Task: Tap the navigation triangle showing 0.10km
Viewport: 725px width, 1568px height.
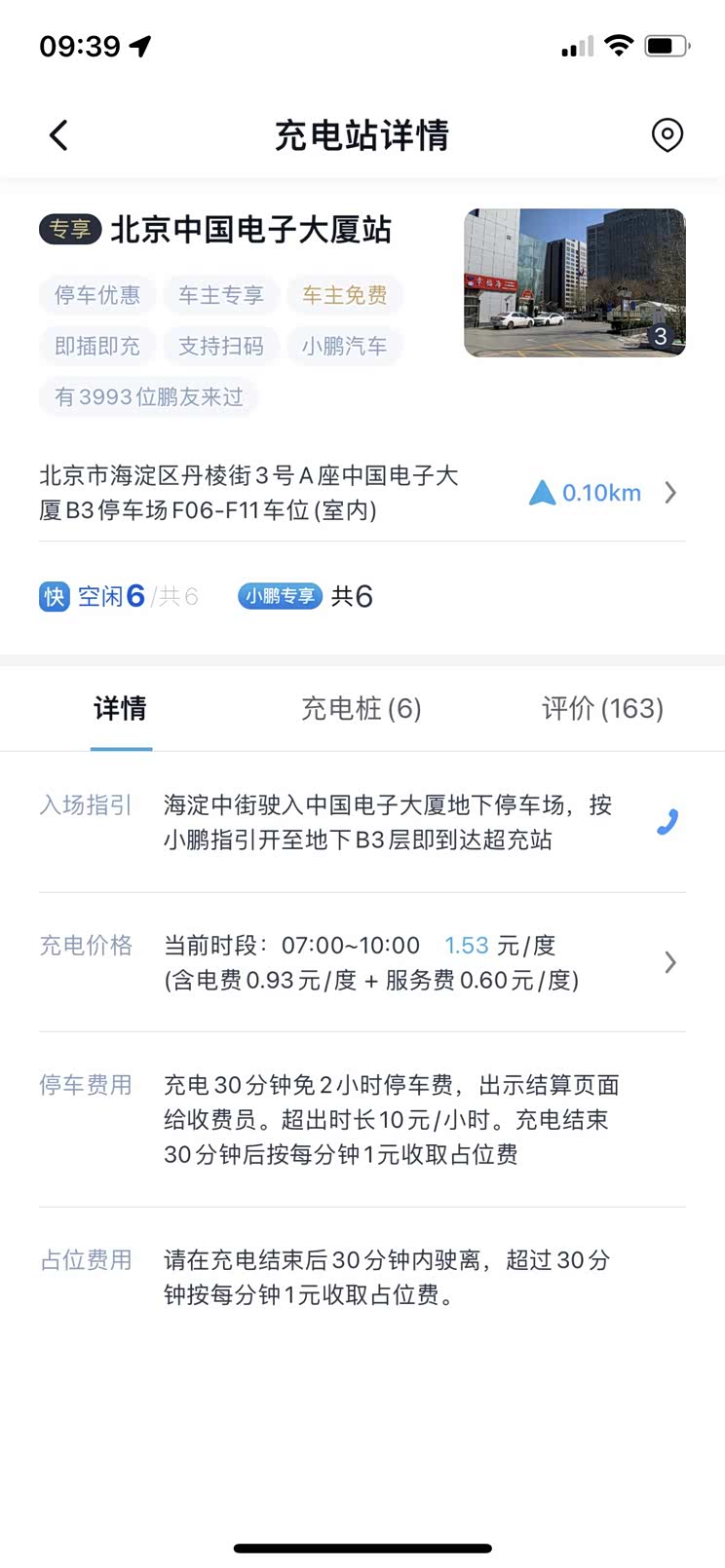Action: pyautogui.click(x=544, y=493)
